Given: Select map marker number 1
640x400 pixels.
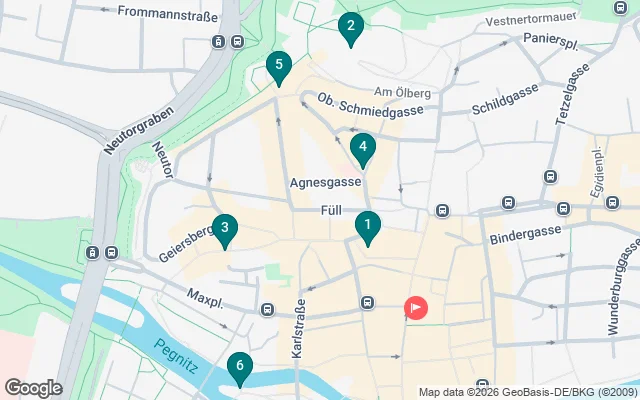Looking at the screenshot, I should click(x=368, y=227).
